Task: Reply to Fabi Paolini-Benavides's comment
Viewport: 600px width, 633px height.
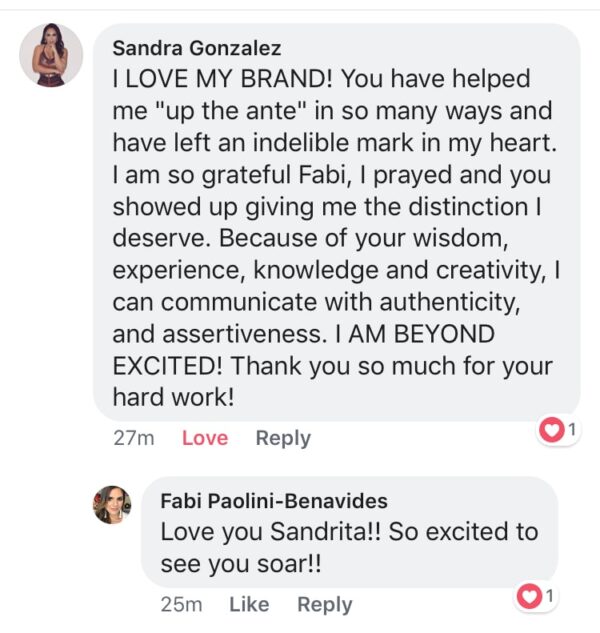Action: point(325,604)
